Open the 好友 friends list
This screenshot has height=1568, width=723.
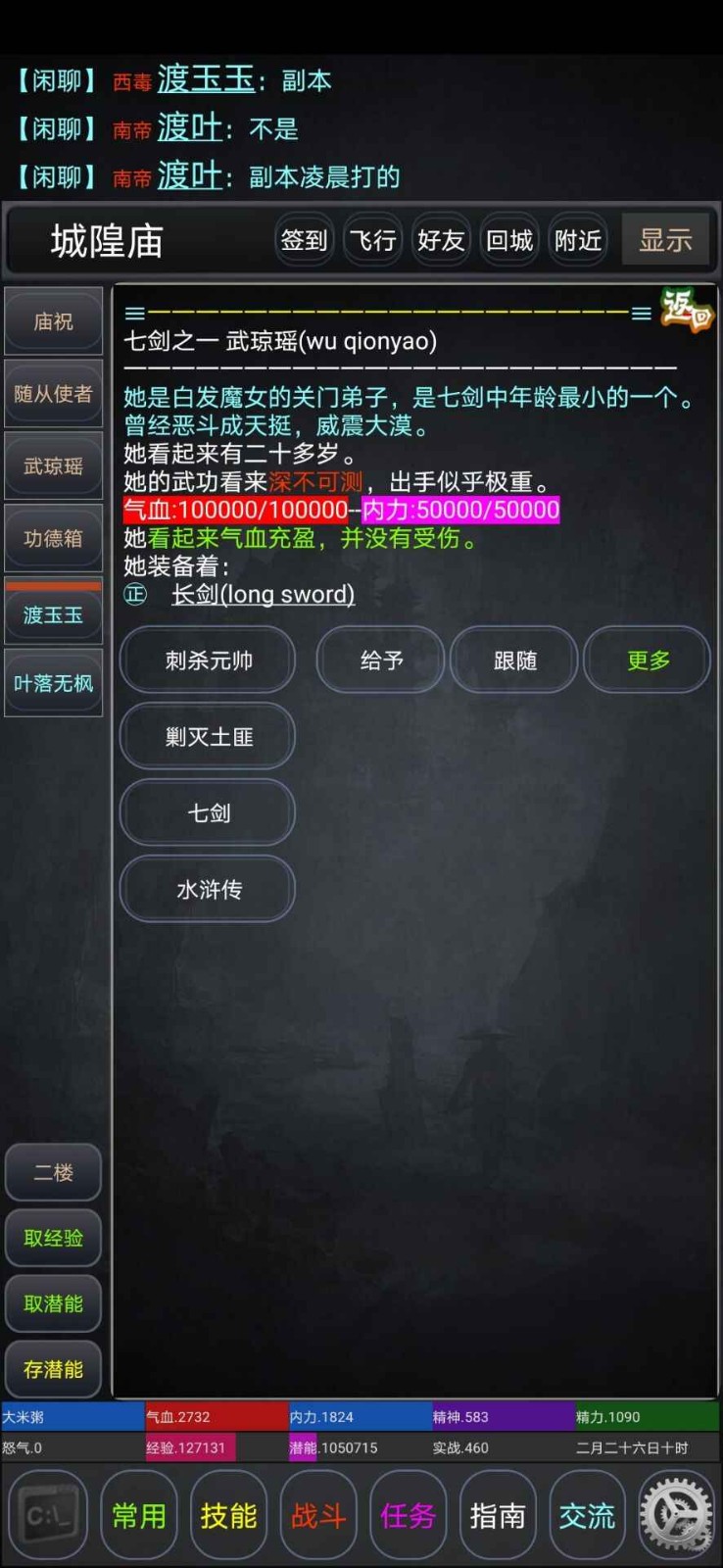tap(441, 240)
